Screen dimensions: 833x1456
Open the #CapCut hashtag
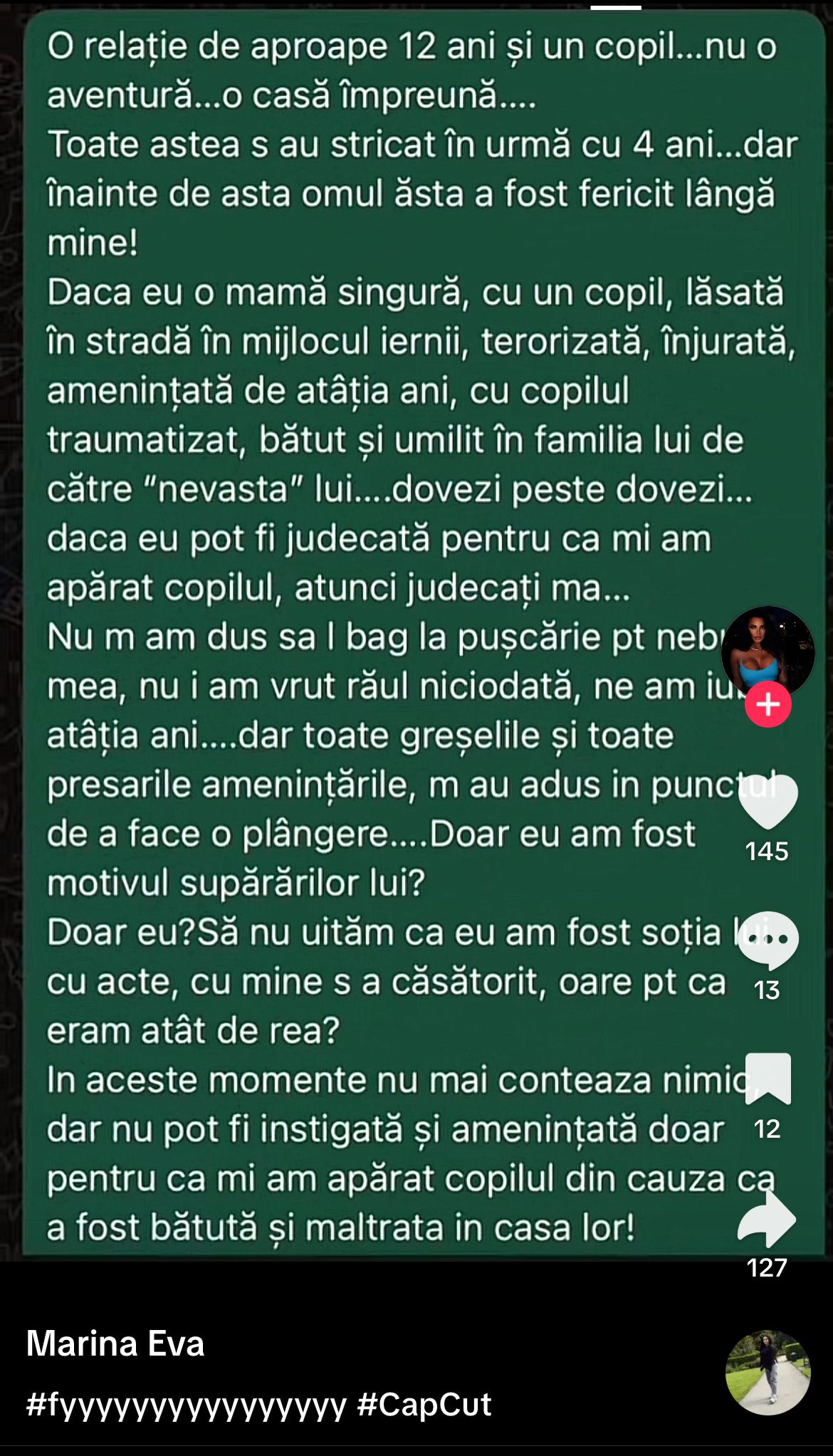pyautogui.click(x=424, y=1405)
